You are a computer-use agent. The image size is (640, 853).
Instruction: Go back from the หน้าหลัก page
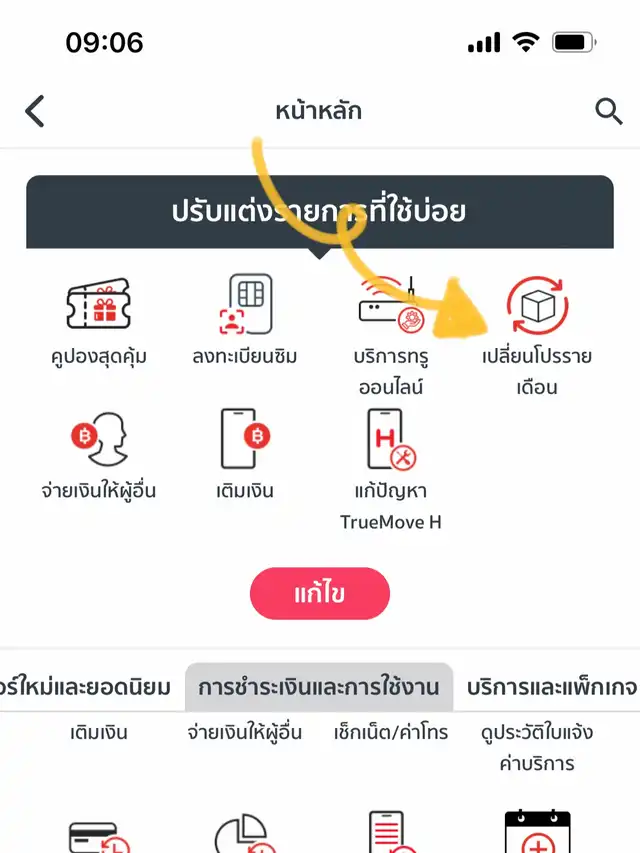(35, 111)
